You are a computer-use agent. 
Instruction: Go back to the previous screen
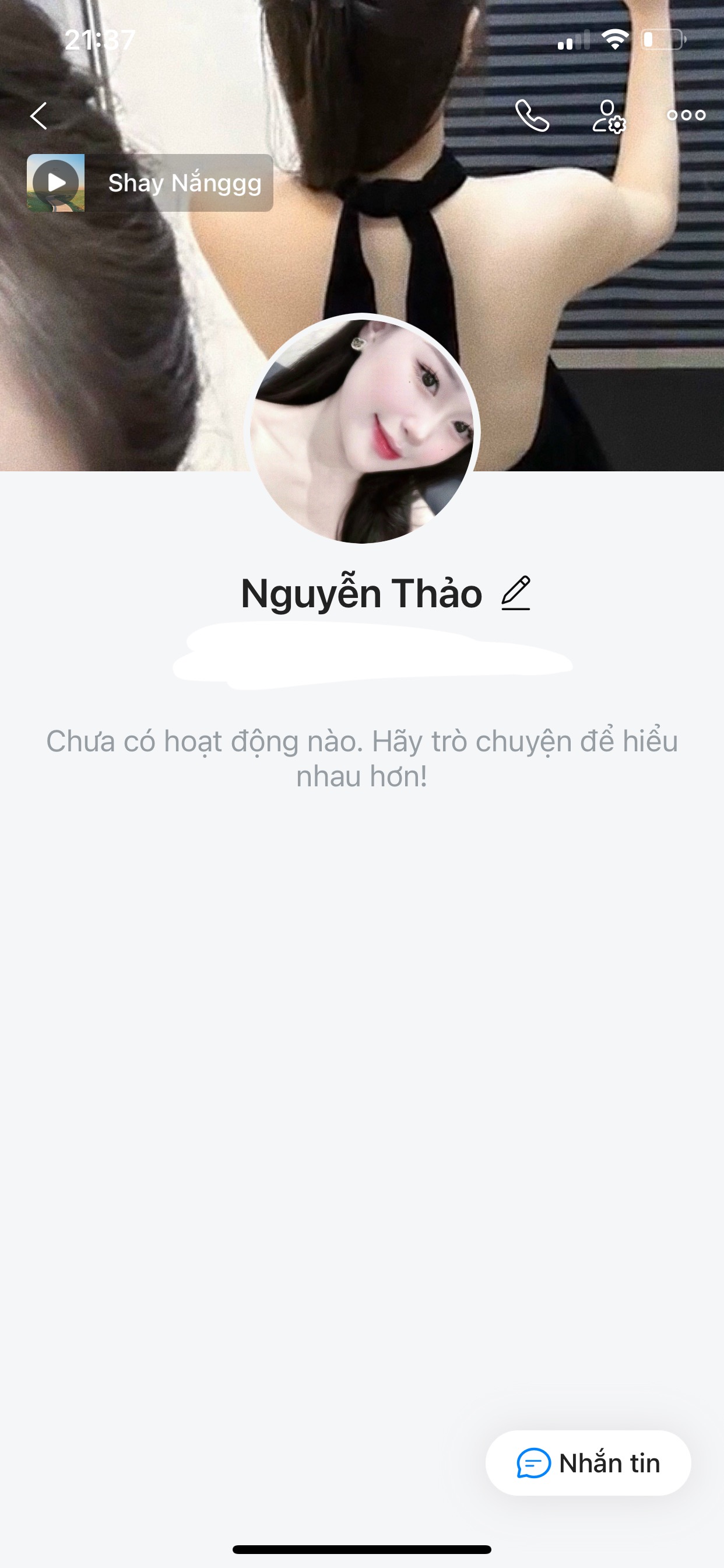point(38,116)
